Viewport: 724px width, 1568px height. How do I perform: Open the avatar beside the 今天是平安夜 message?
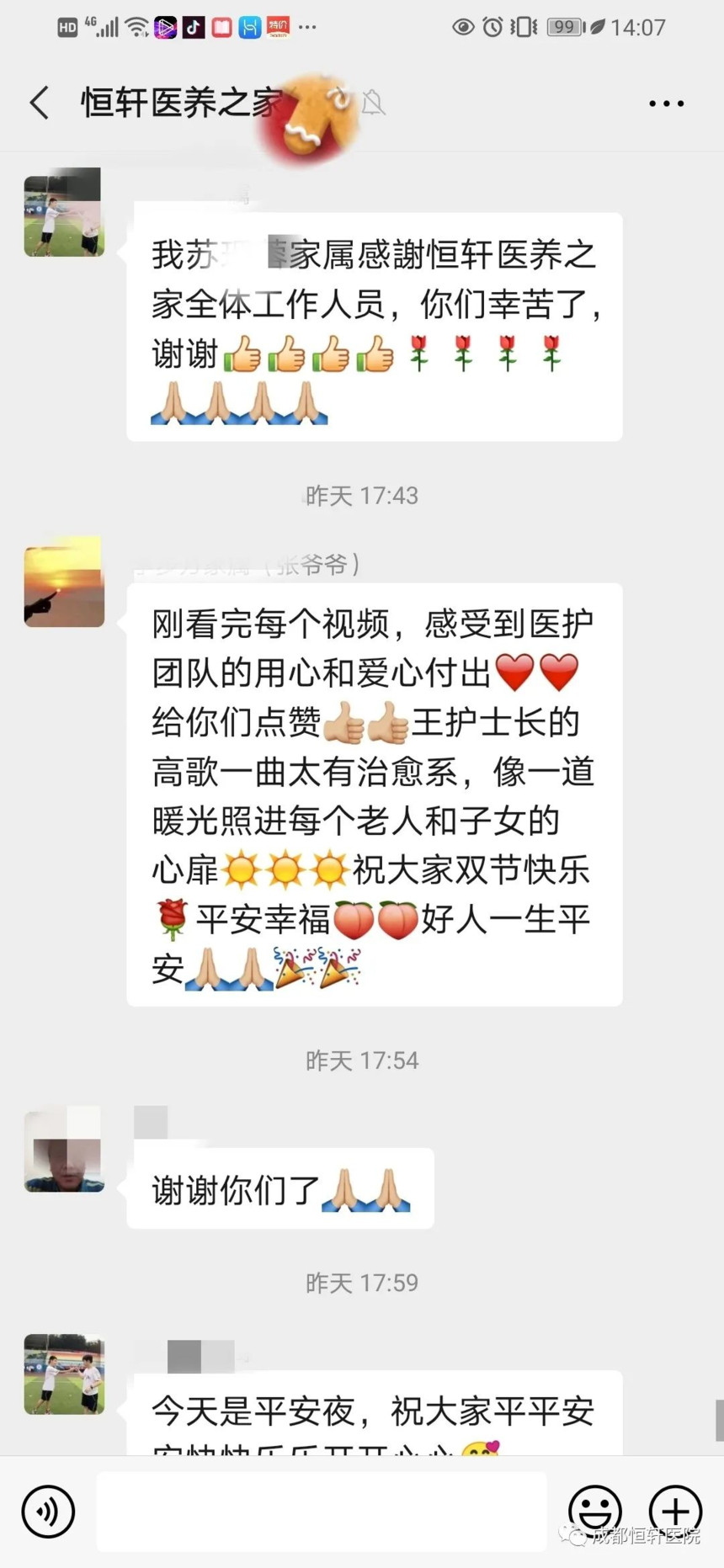coord(64,1375)
